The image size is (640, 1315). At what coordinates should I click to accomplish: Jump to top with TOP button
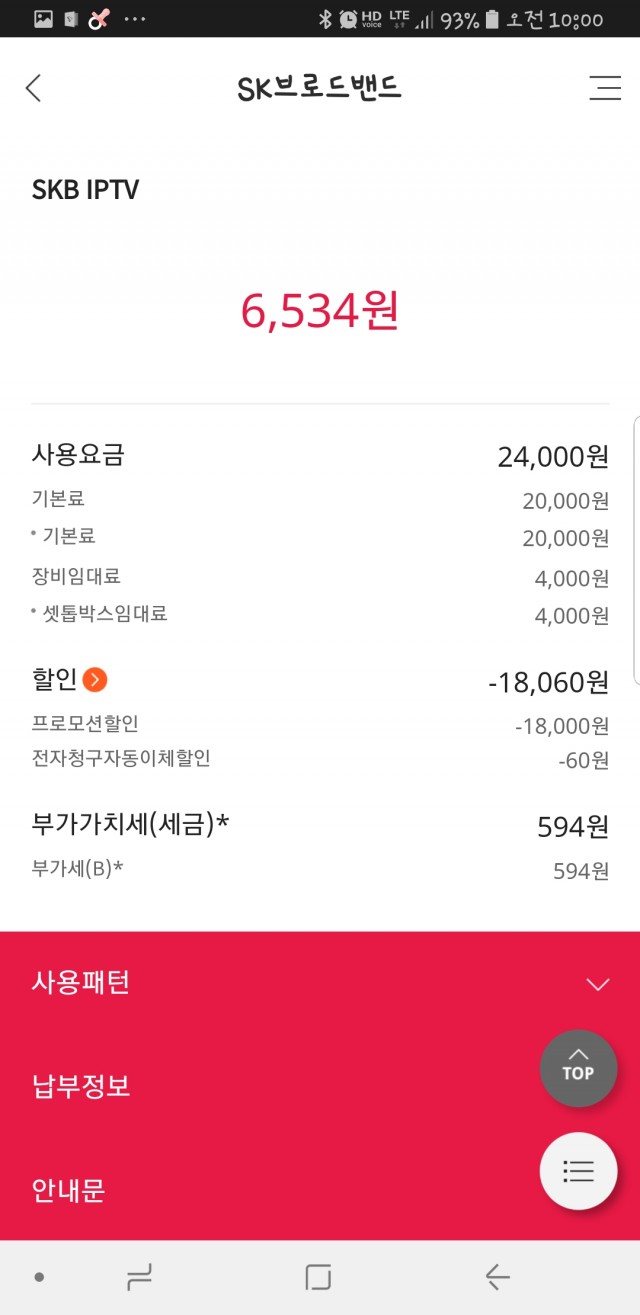[x=578, y=1068]
